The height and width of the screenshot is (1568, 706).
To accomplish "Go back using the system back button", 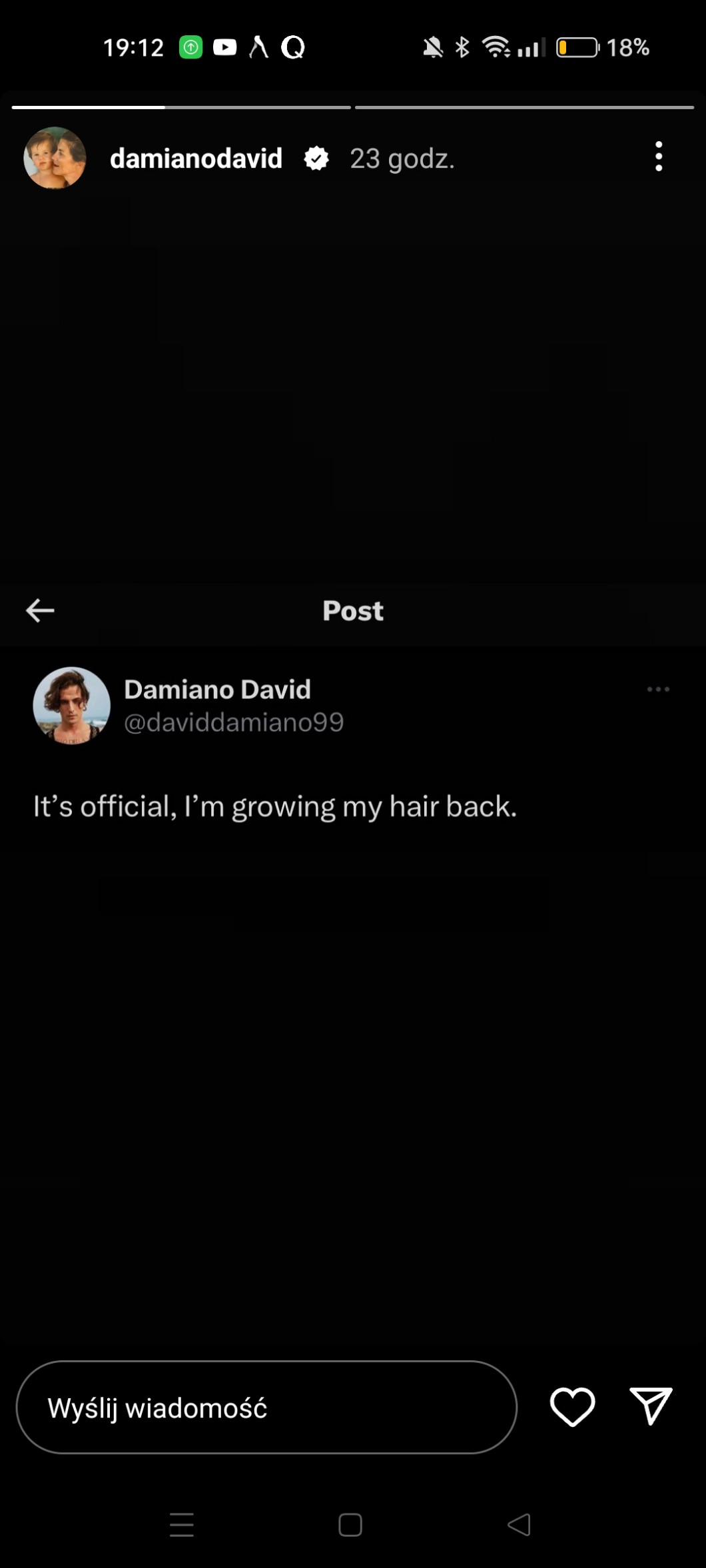I will pyautogui.click(x=519, y=1524).
